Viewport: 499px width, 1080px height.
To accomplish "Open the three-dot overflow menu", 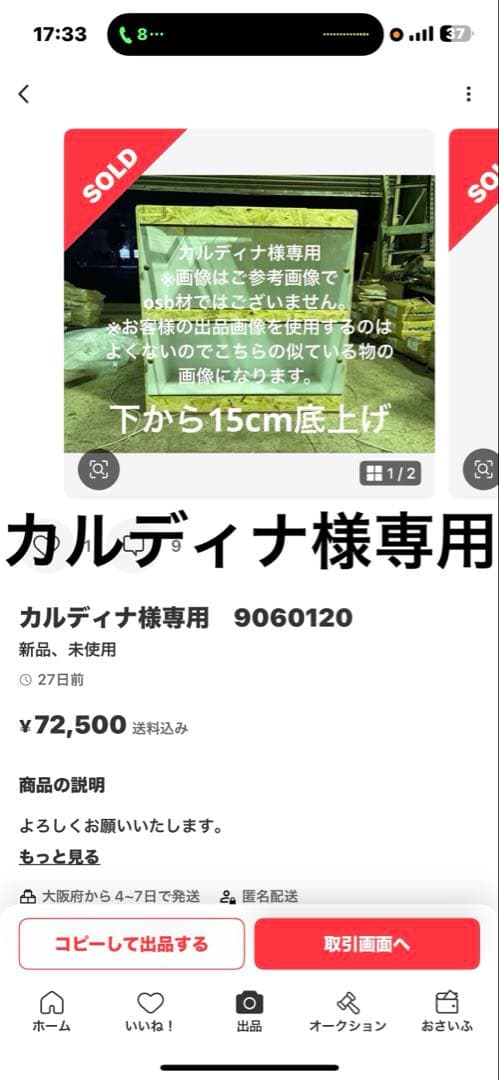I will 469,94.
